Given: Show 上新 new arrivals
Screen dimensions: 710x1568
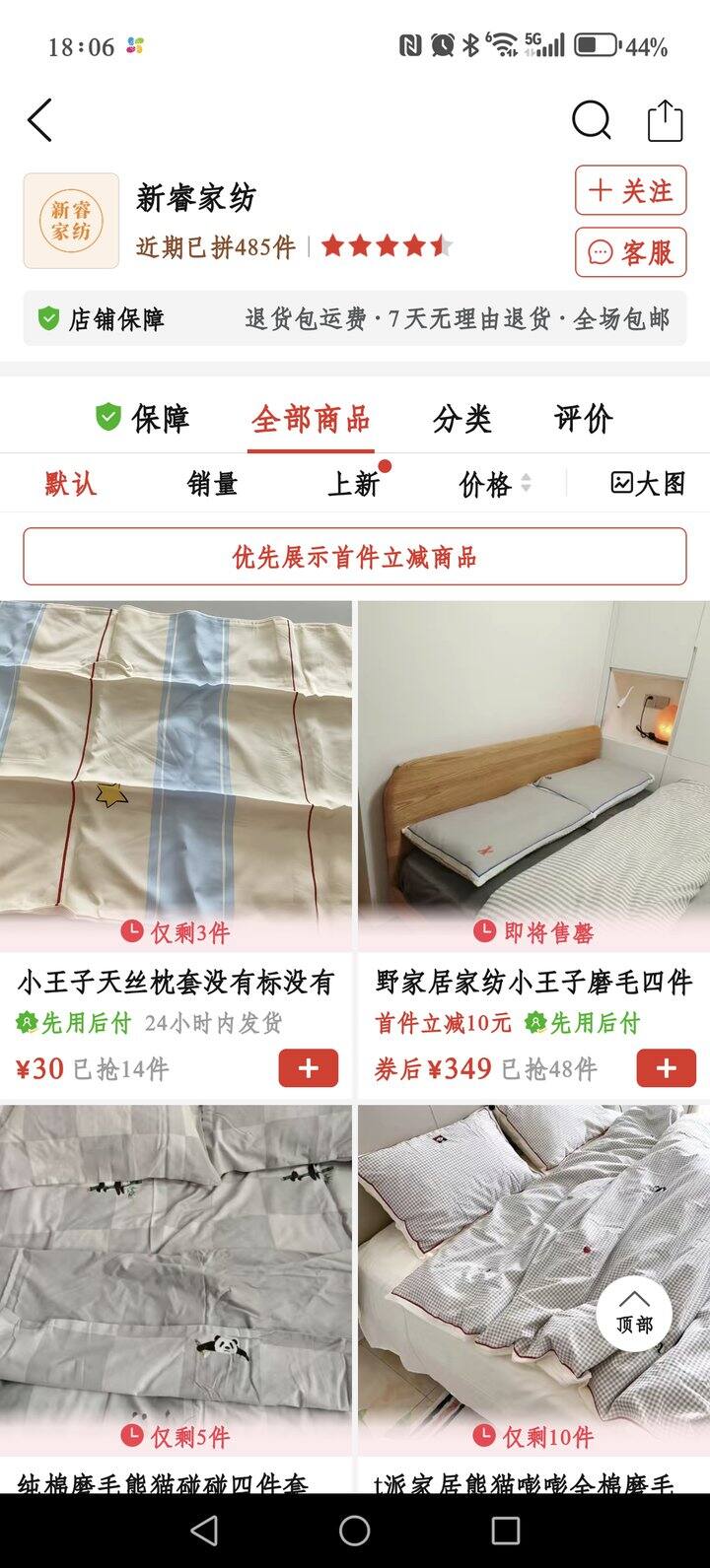Looking at the screenshot, I should coord(354,484).
